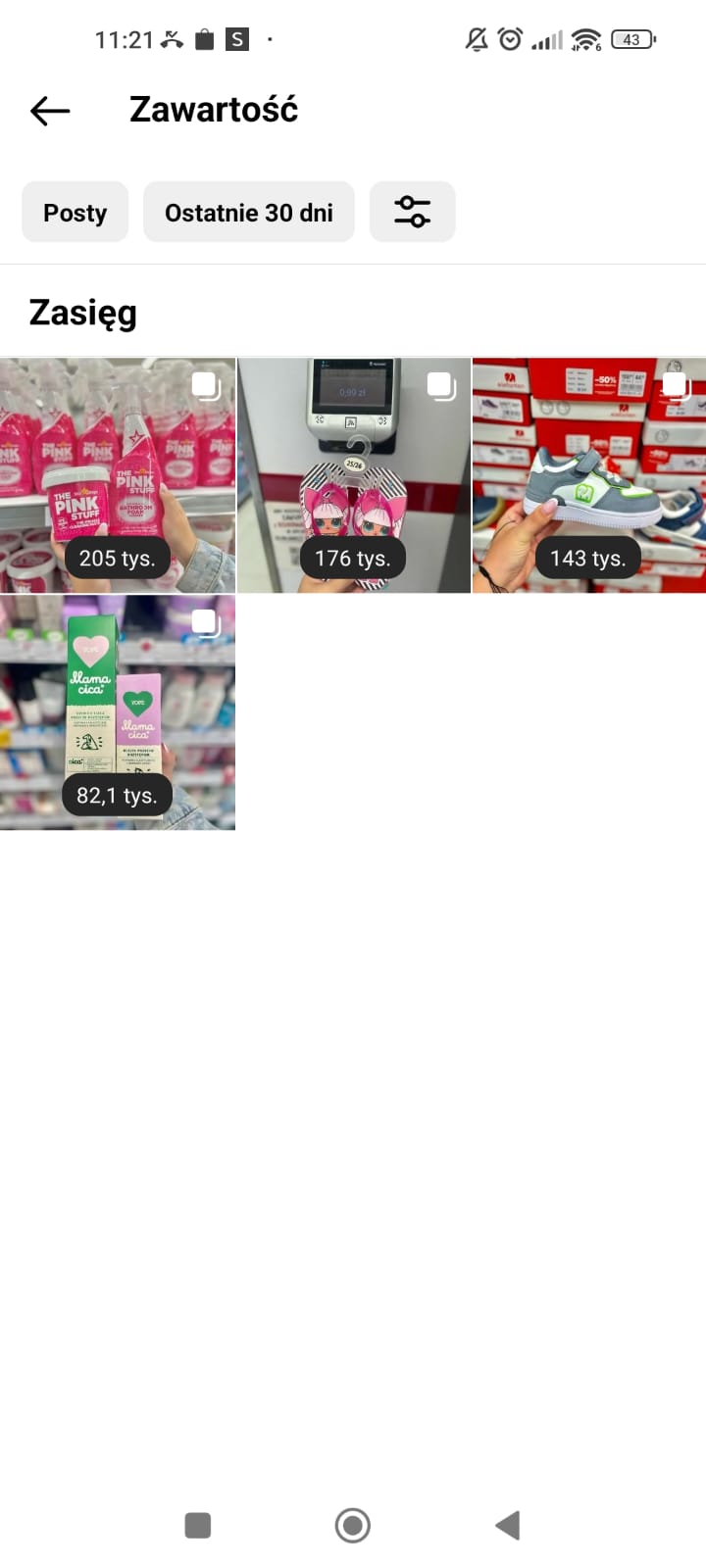Open the Posty content type filter

(75, 213)
